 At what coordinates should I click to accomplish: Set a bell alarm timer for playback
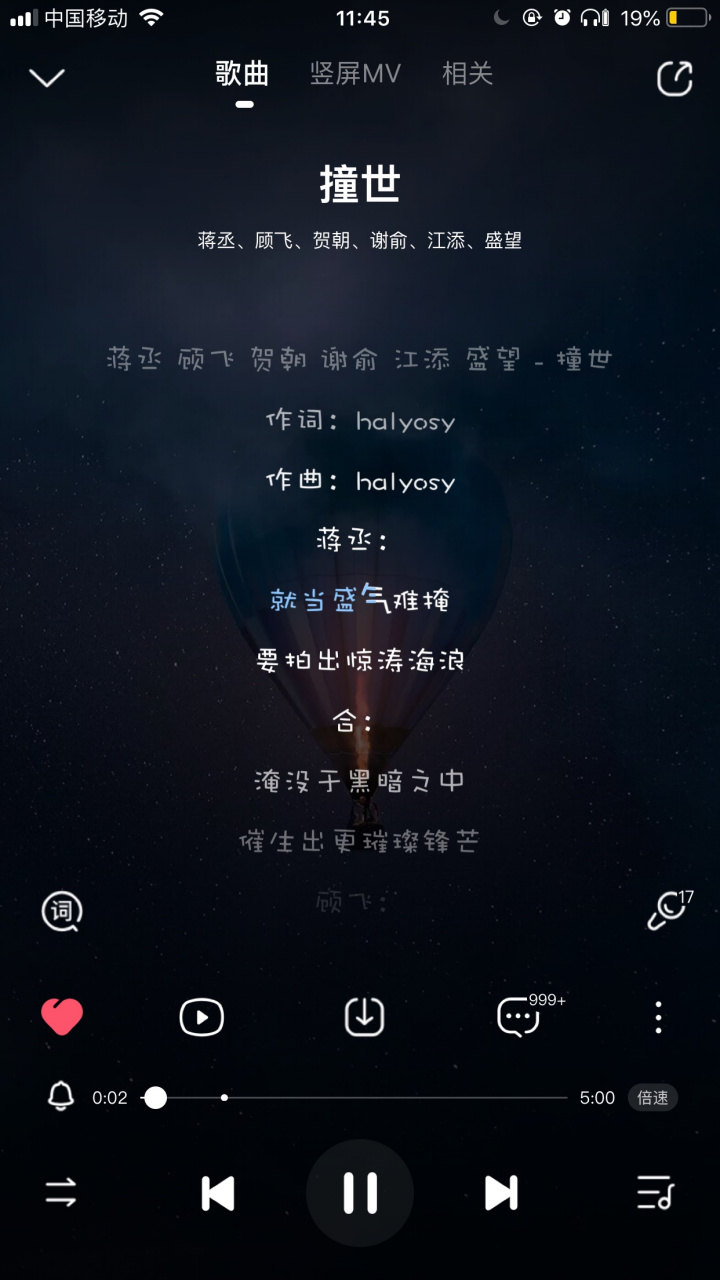[x=62, y=1097]
